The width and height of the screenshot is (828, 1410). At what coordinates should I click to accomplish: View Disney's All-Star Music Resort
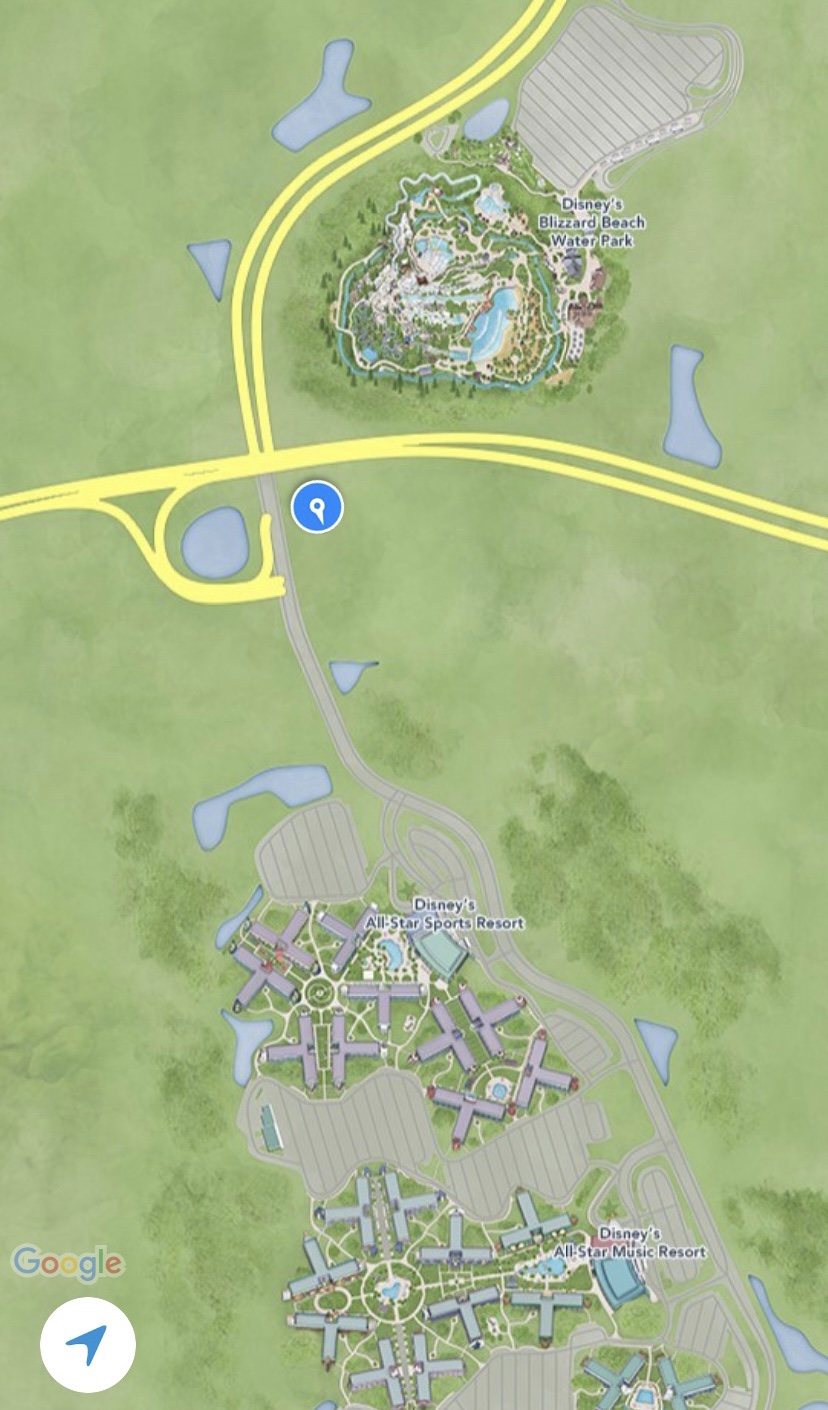(630, 1243)
